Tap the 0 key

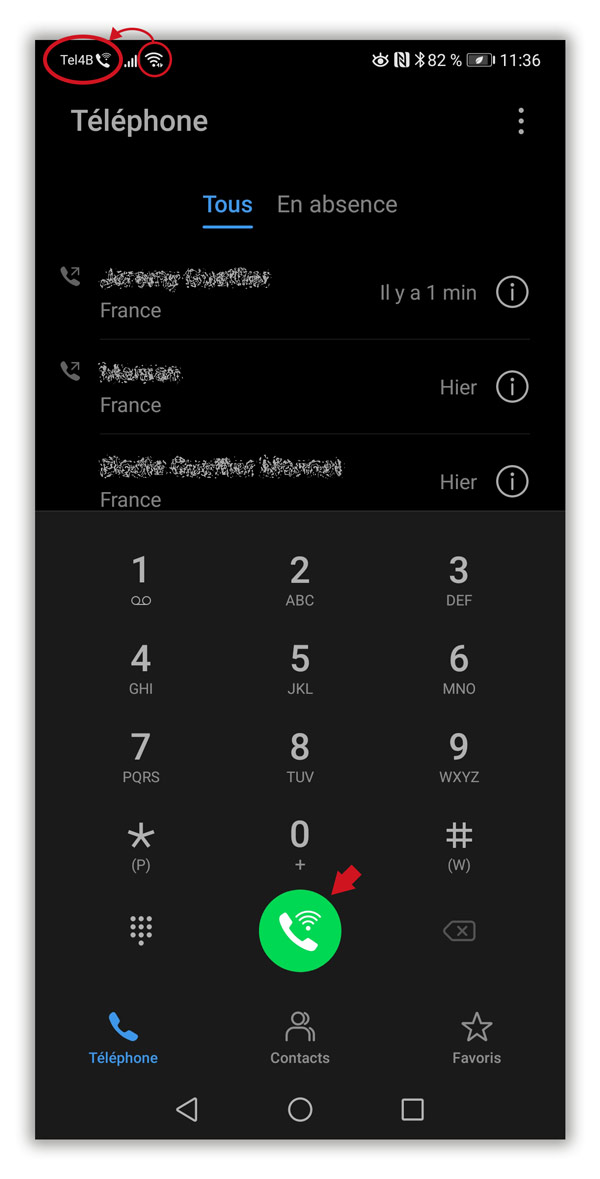pyautogui.click(x=299, y=843)
